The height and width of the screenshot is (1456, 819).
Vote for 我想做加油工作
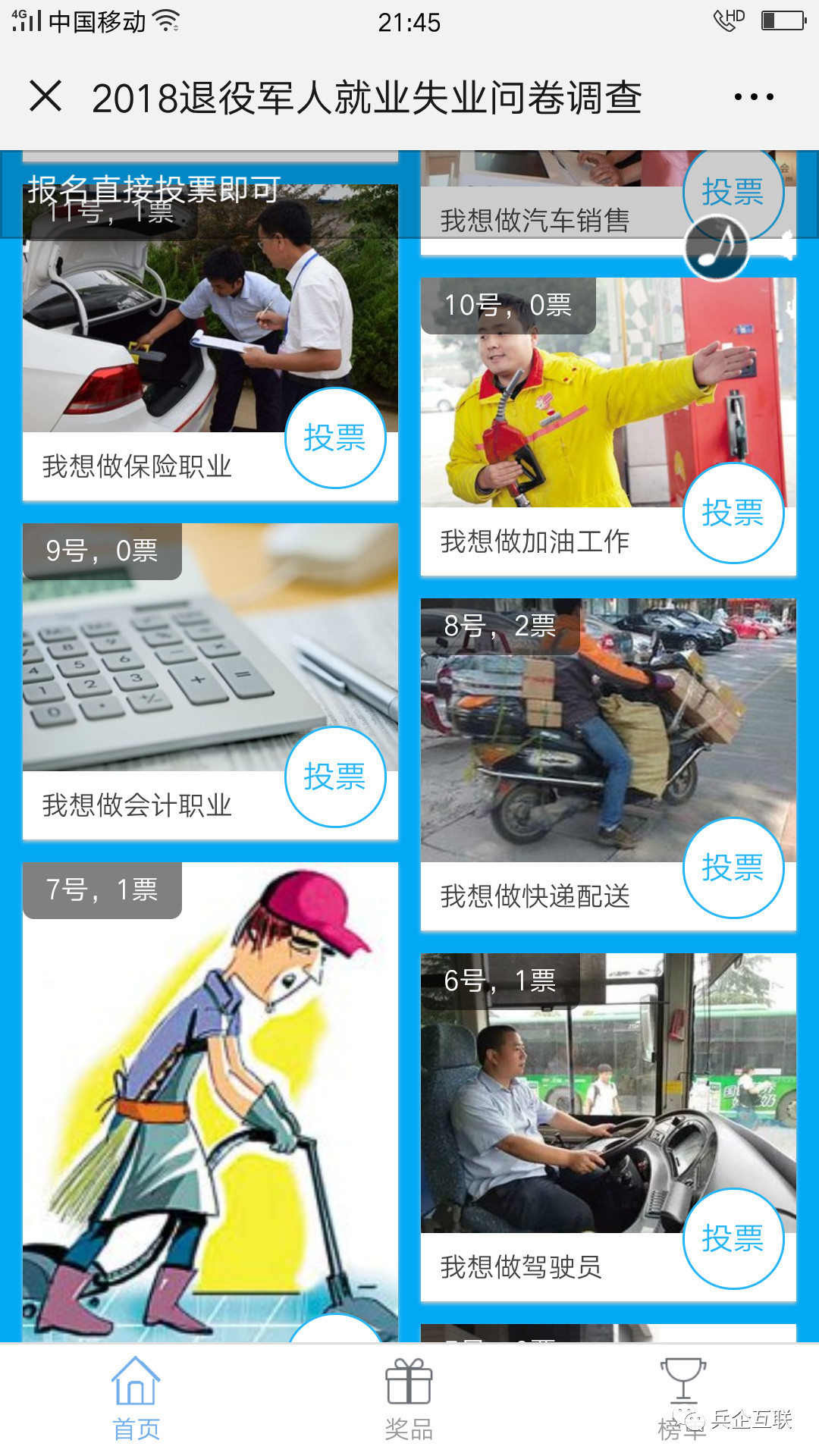[733, 513]
